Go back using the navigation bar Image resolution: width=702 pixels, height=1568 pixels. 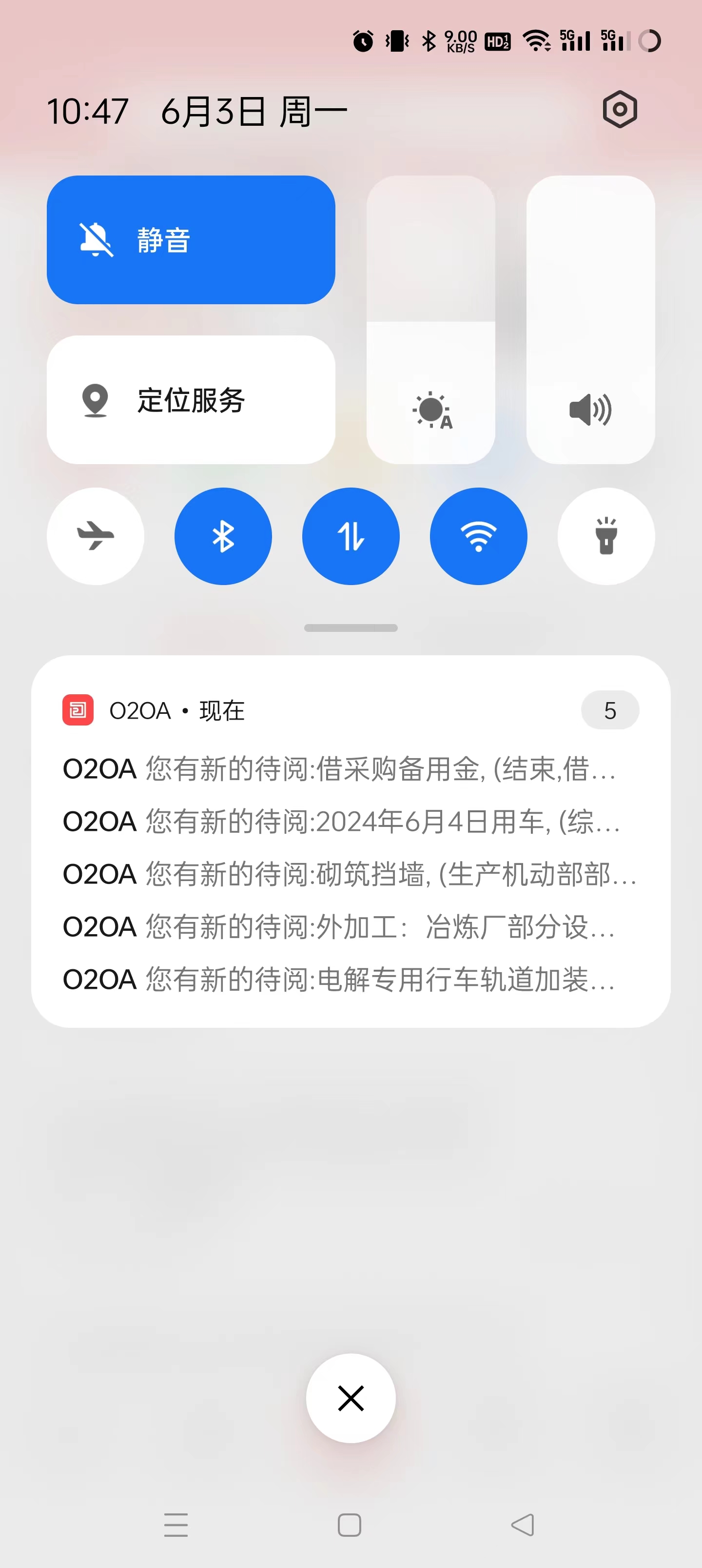tap(523, 1525)
